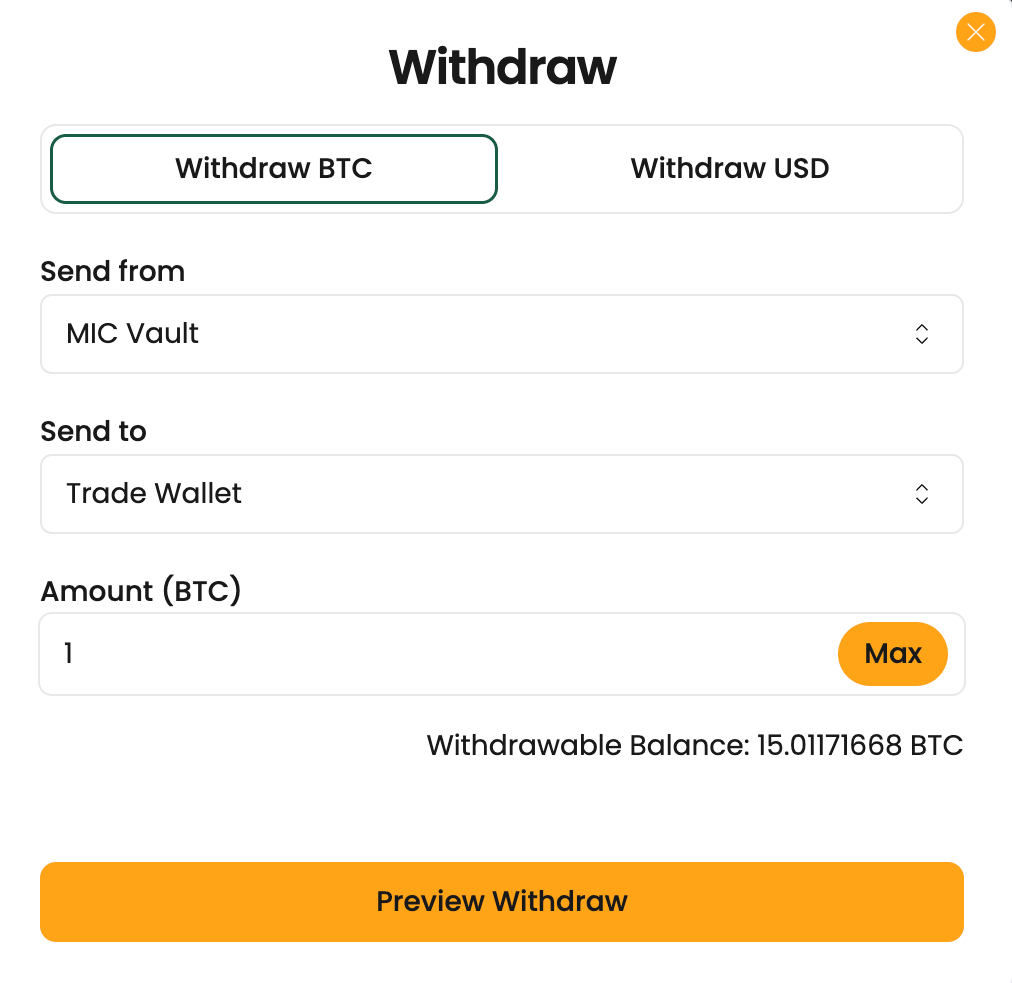This screenshot has width=1012, height=983.
Task: Tap the Preview Withdraw button
Action: tap(501, 901)
